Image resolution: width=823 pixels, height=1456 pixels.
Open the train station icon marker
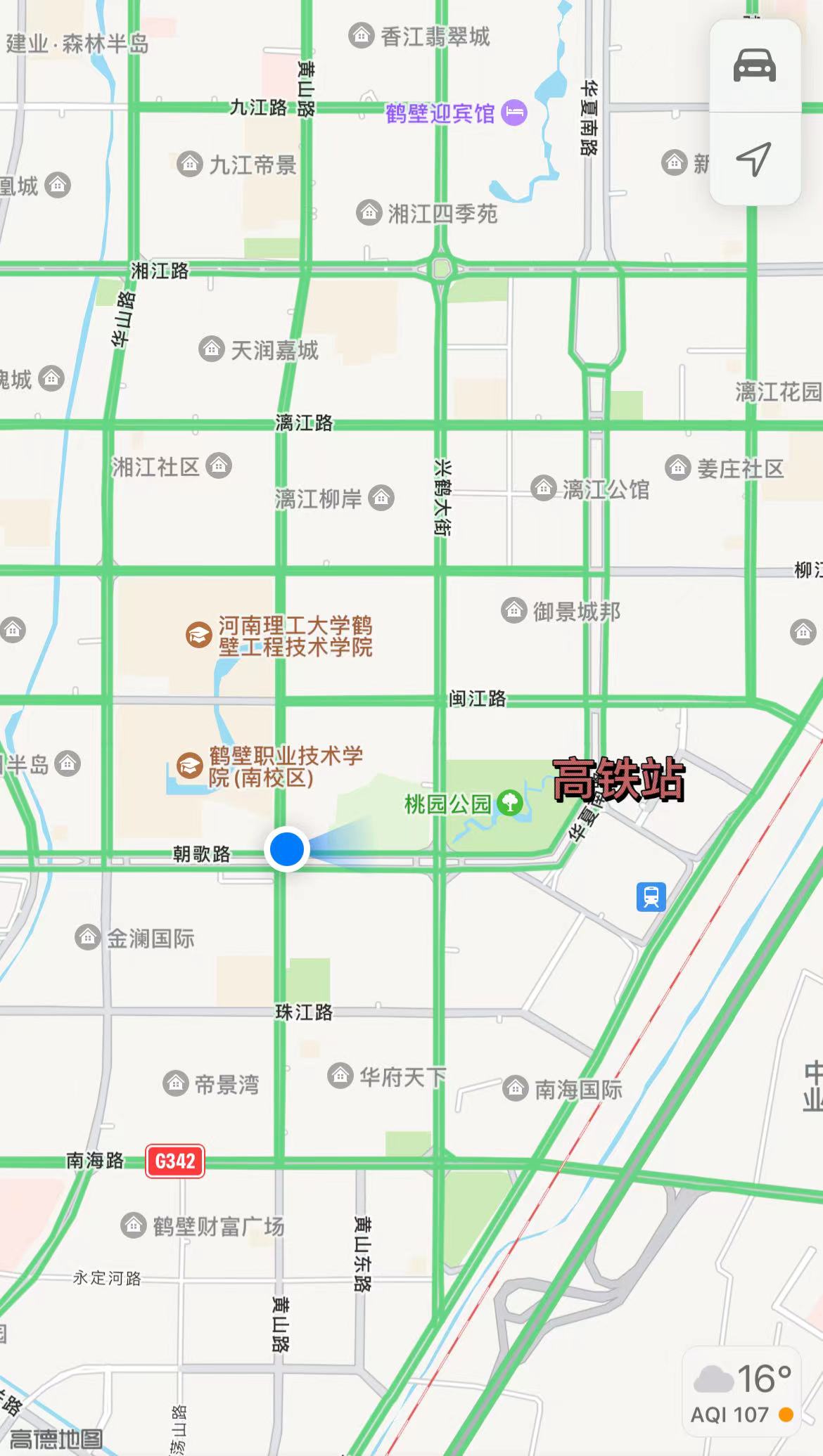pos(651,897)
